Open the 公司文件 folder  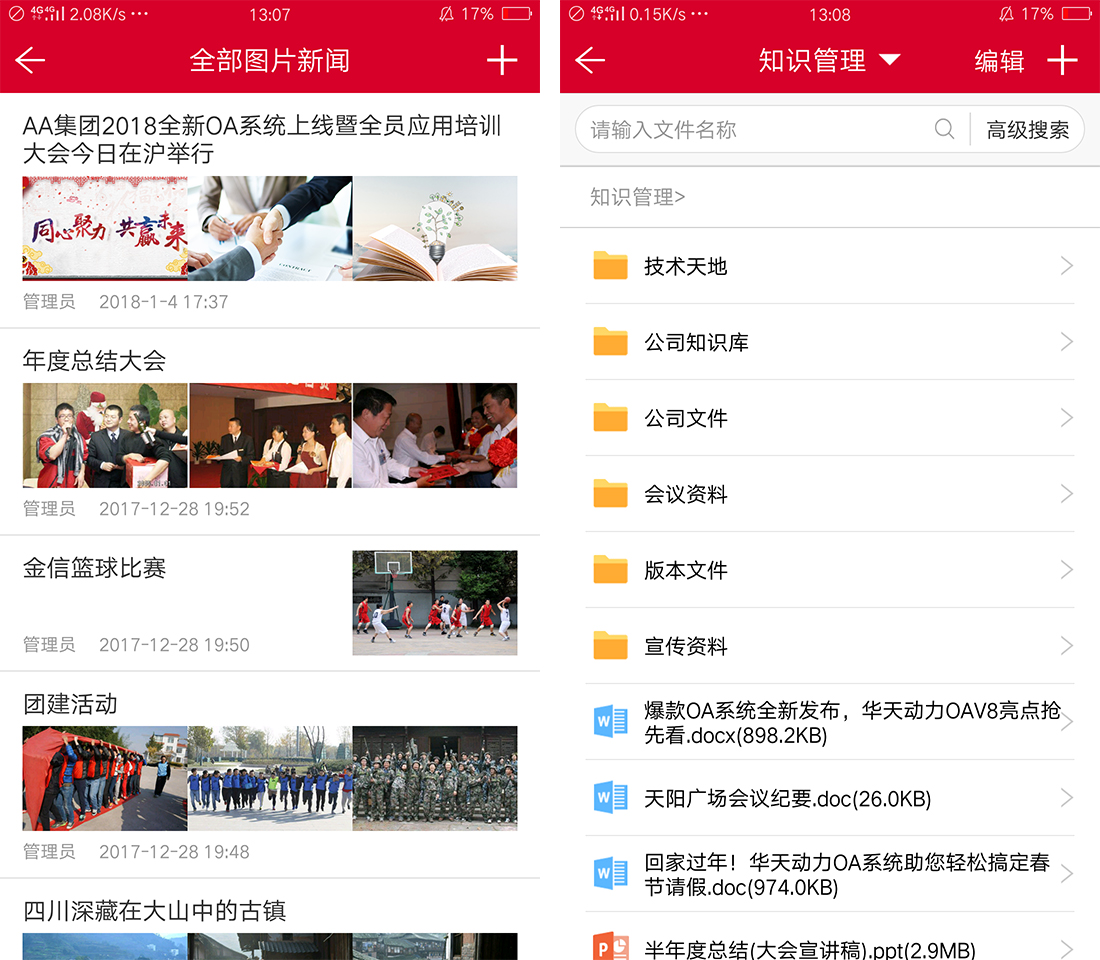click(828, 418)
